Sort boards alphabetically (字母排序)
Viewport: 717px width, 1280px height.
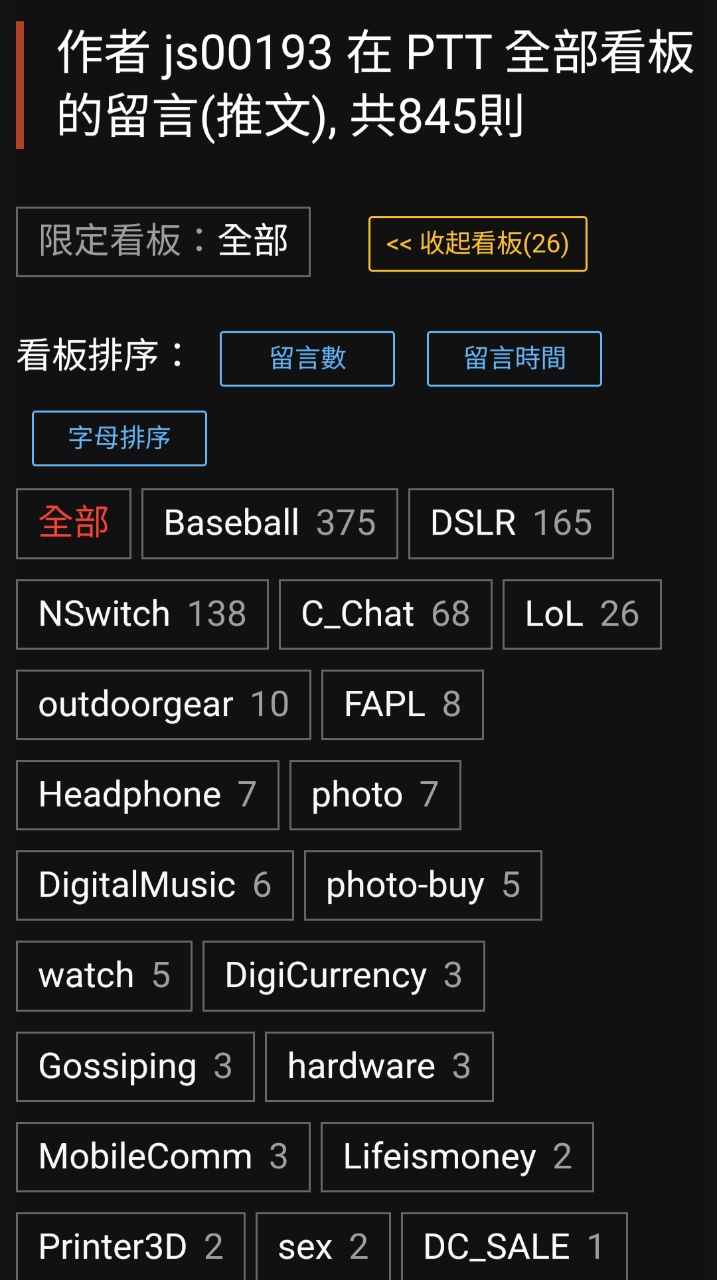pos(119,439)
